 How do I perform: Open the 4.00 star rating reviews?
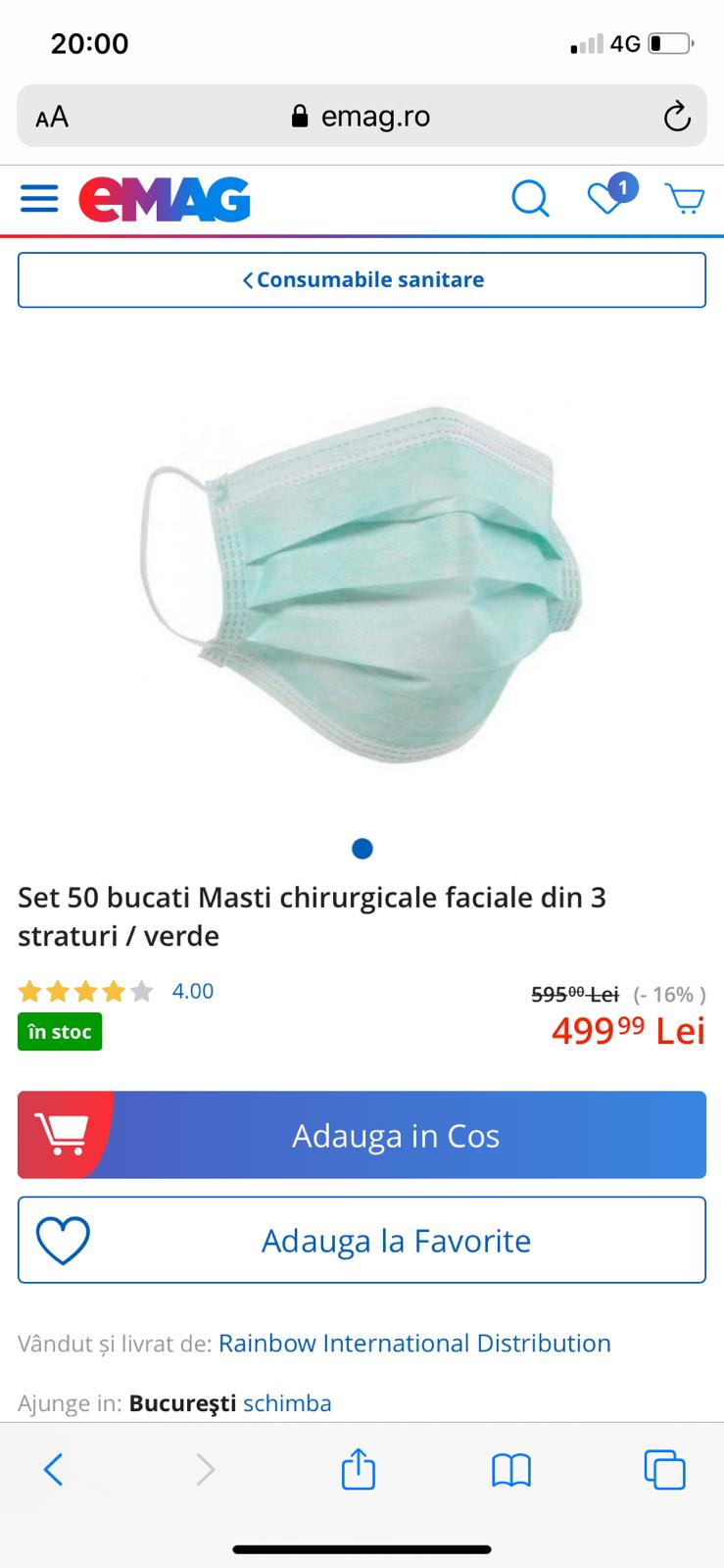pyautogui.click(x=116, y=992)
